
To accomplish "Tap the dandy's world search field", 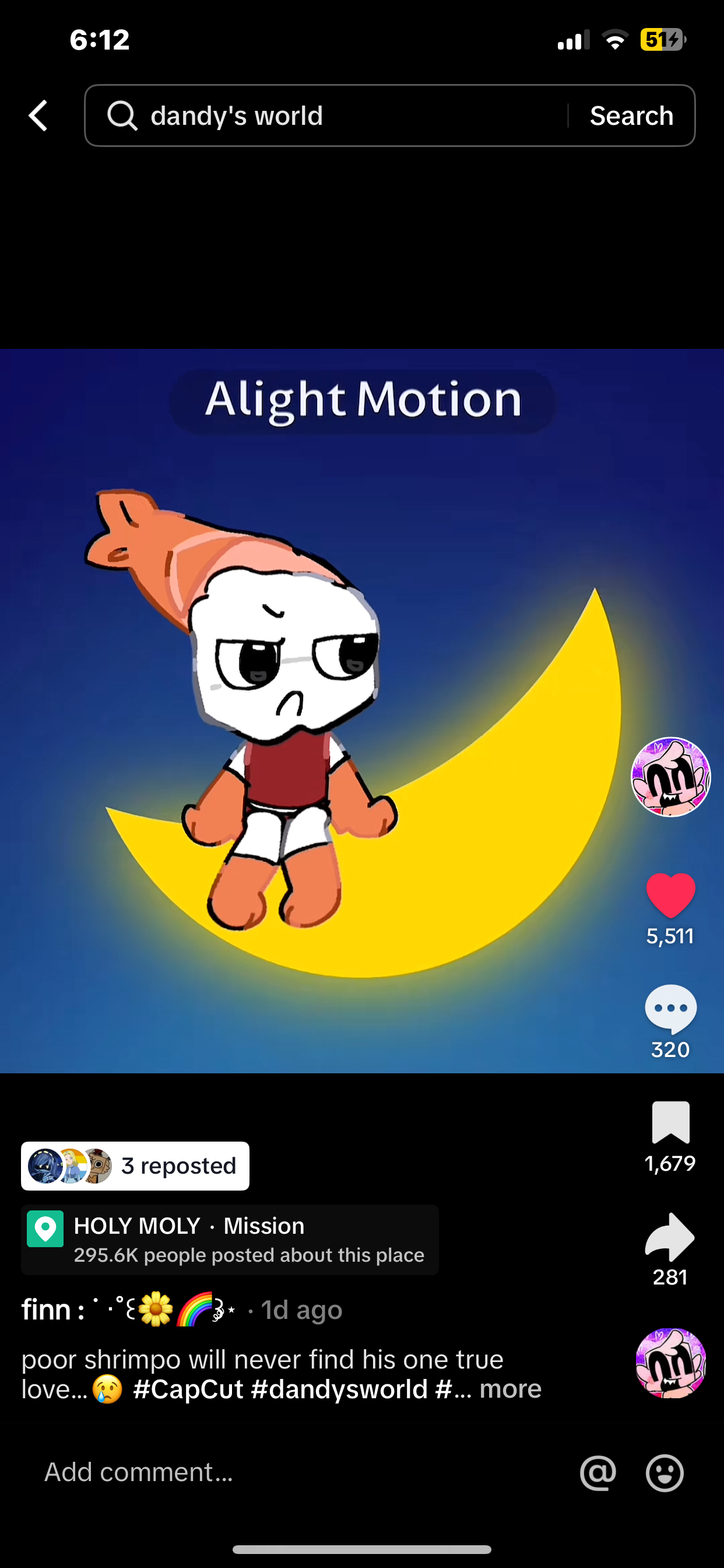I will (329, 116).
